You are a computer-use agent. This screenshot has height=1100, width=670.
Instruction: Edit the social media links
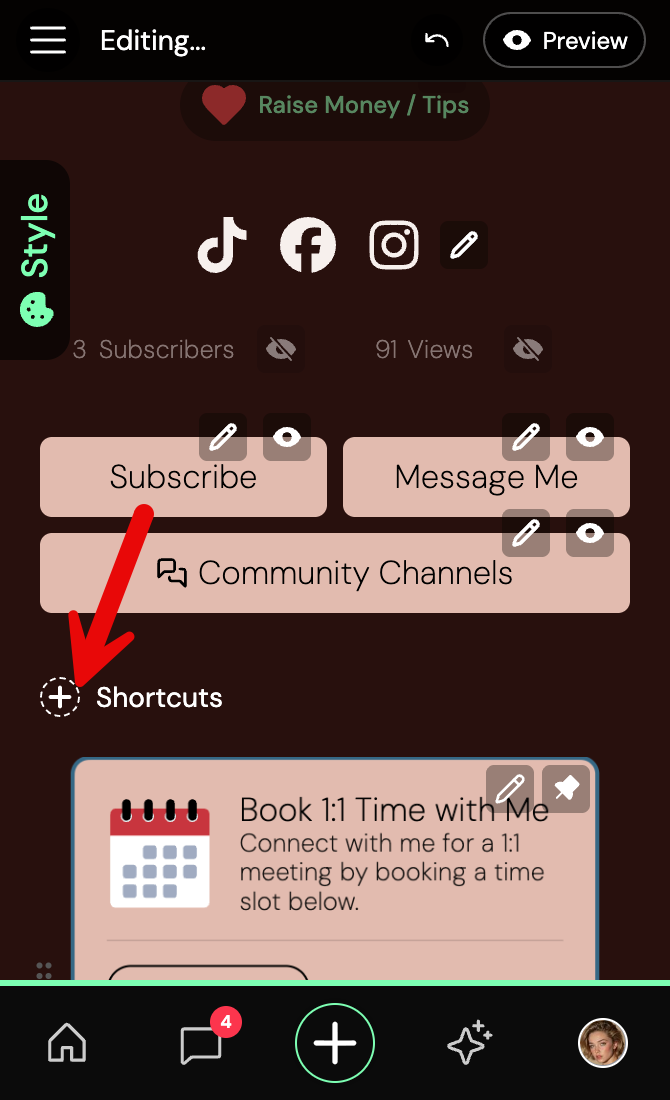[x=464, y=245]
